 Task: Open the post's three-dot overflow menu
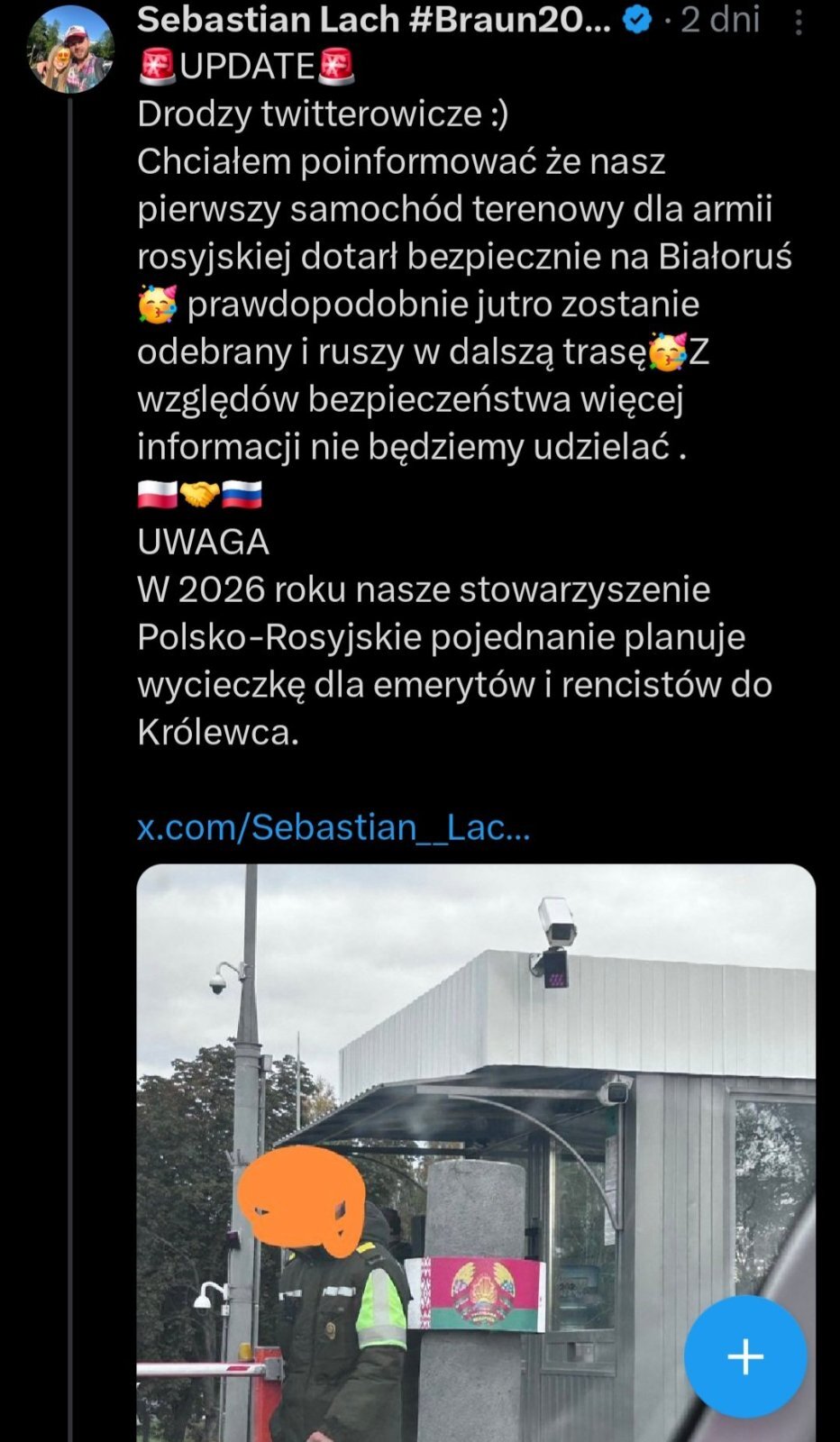(799, 23)
